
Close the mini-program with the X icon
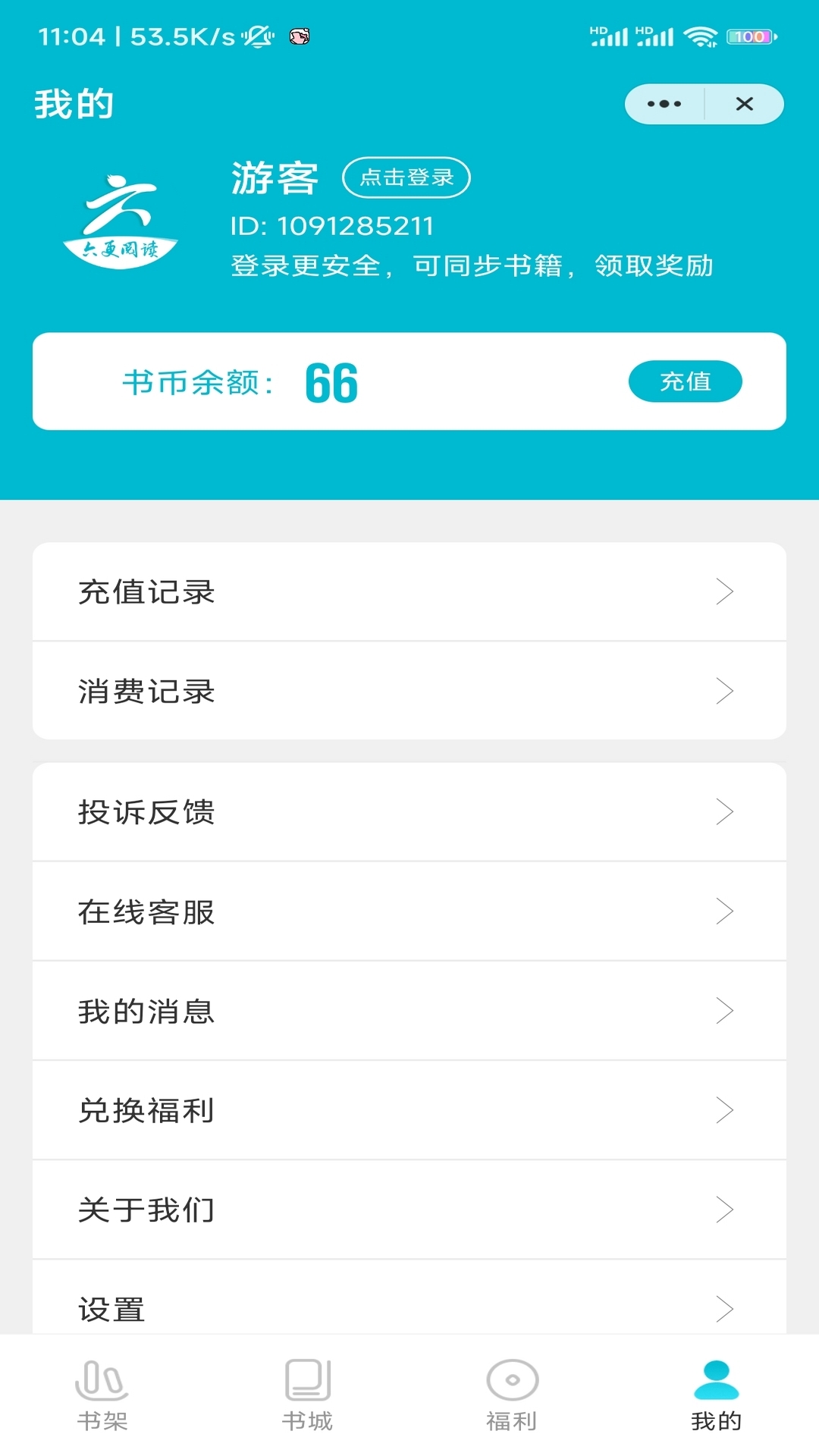point(745,104)
